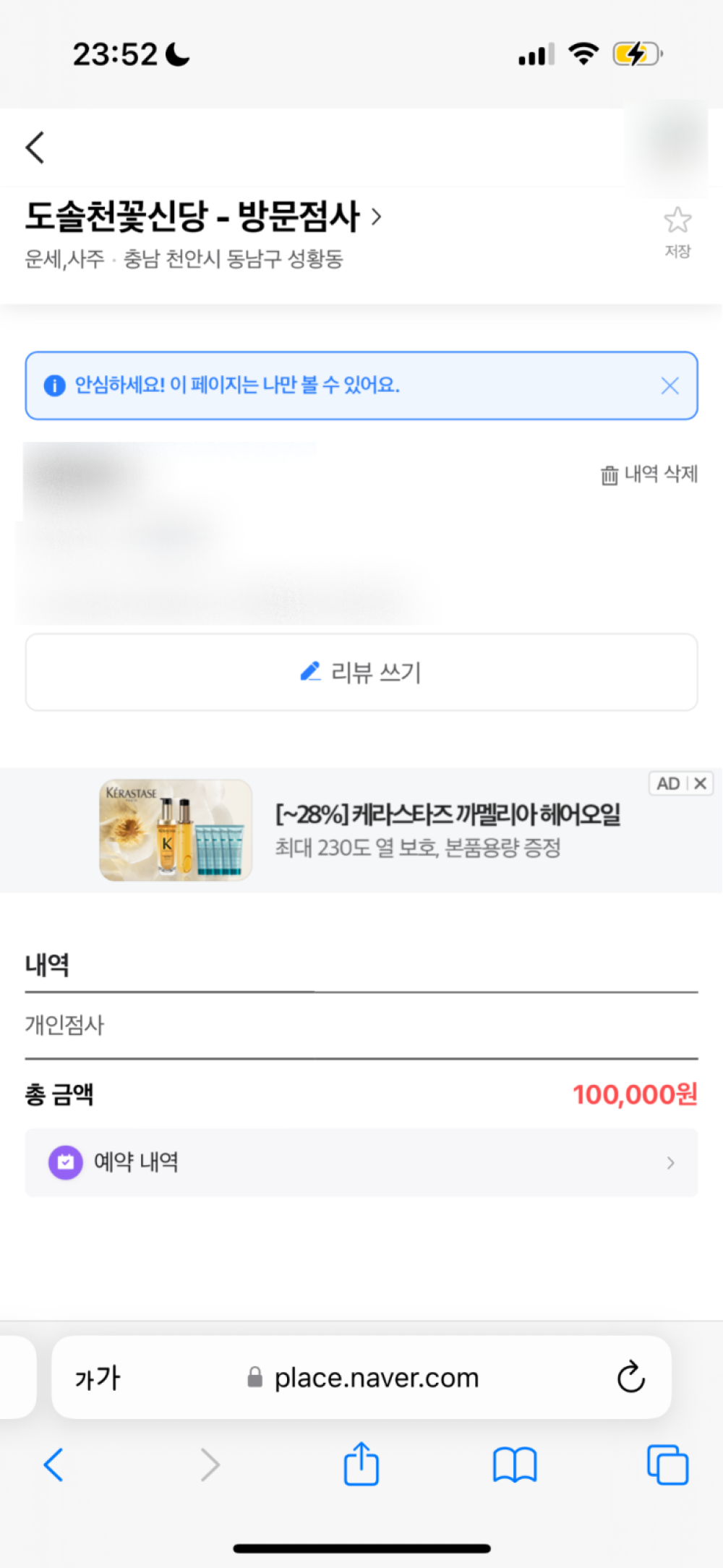Image resolution: width=723 pixels, height=1568 pixels.
Task: Reload the page in Safari
Action: pyautogui.click(x=630, y=1378)
